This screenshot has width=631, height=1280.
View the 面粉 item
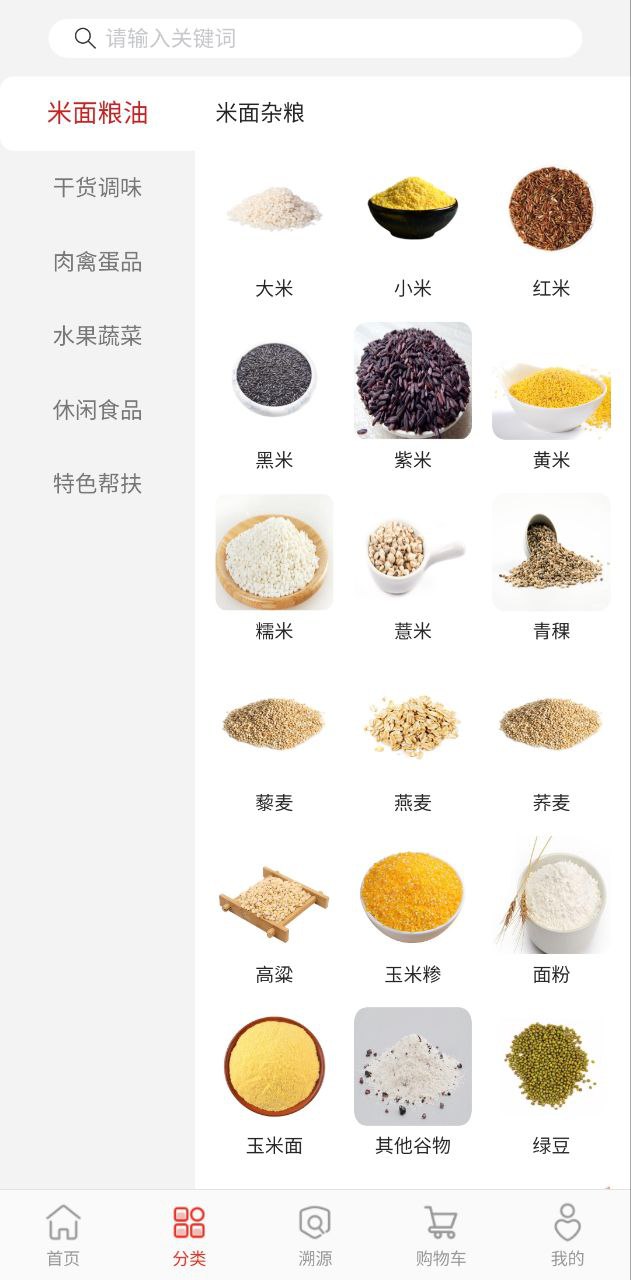(551, 910)
